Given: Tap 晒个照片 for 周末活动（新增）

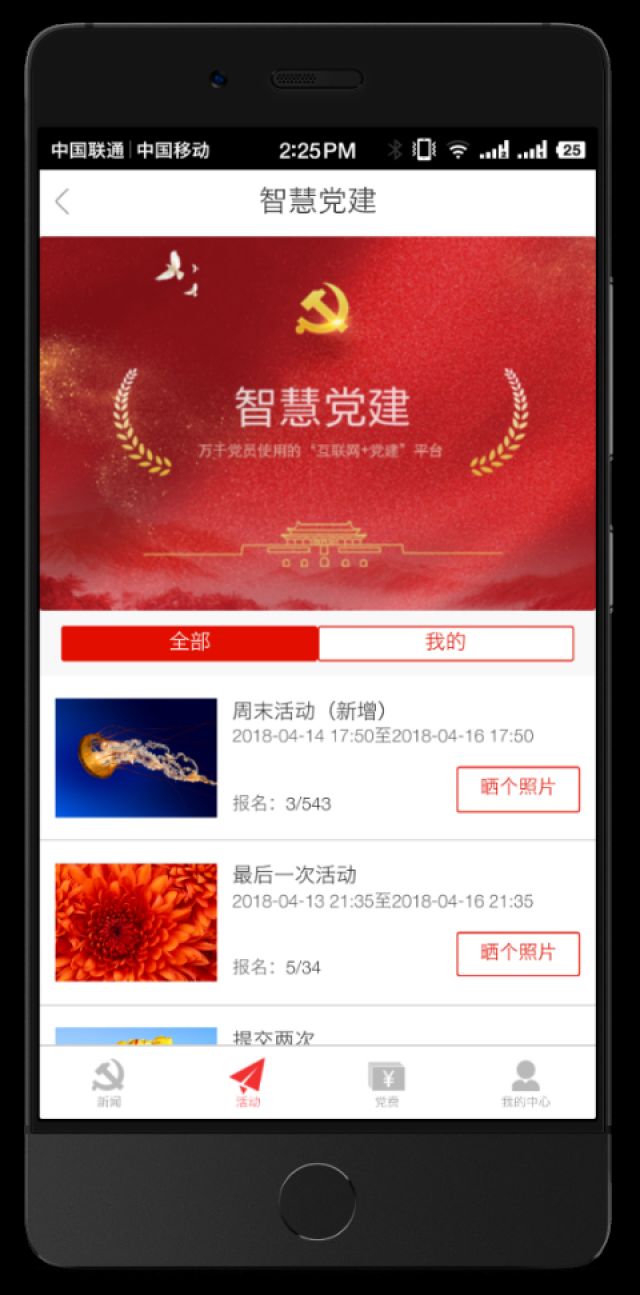Looking at the screenshot, I should tap(518, 789).
